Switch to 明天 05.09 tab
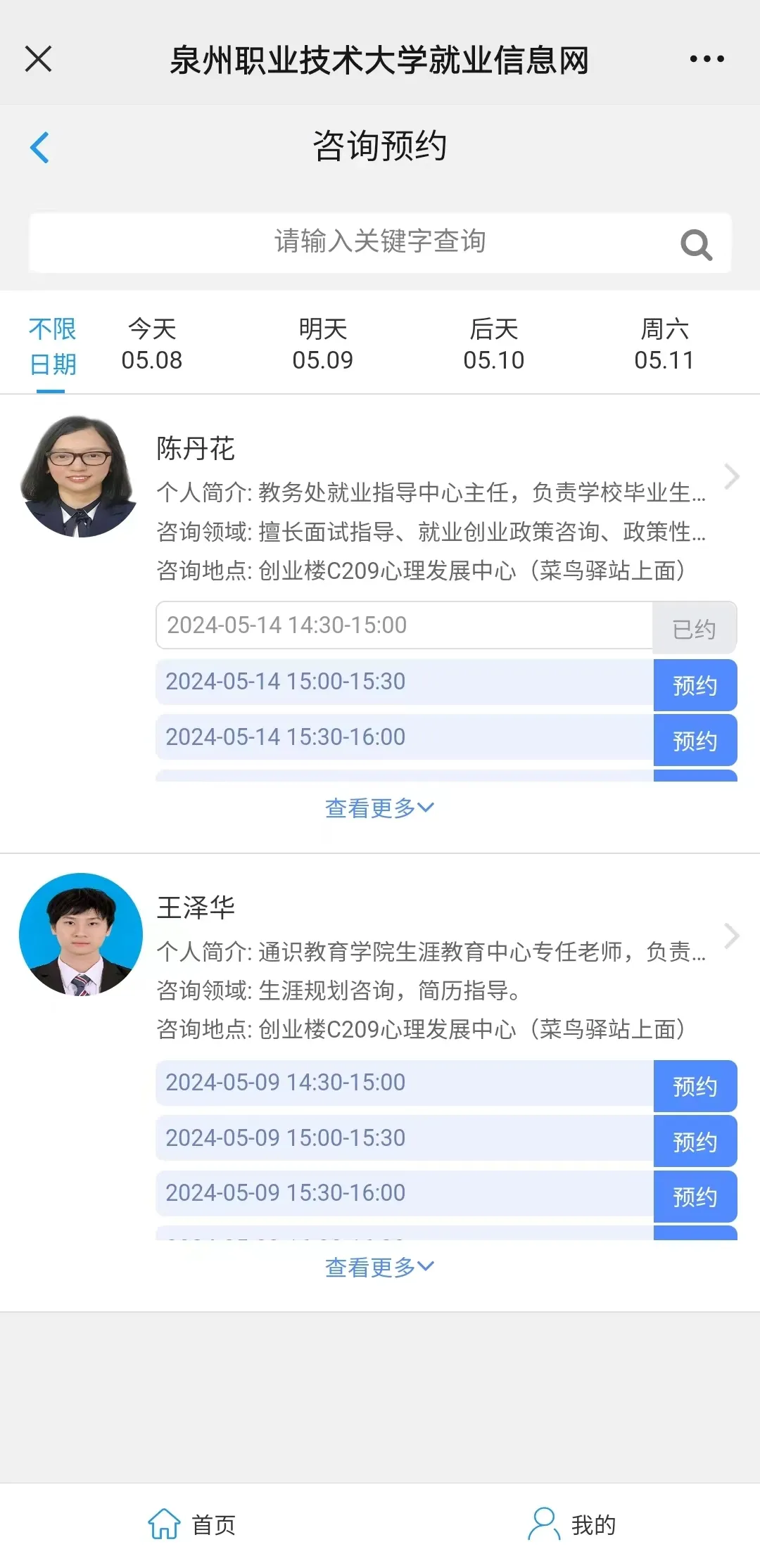This screenshot has width=760, height=1568. (x=323, y=345)
